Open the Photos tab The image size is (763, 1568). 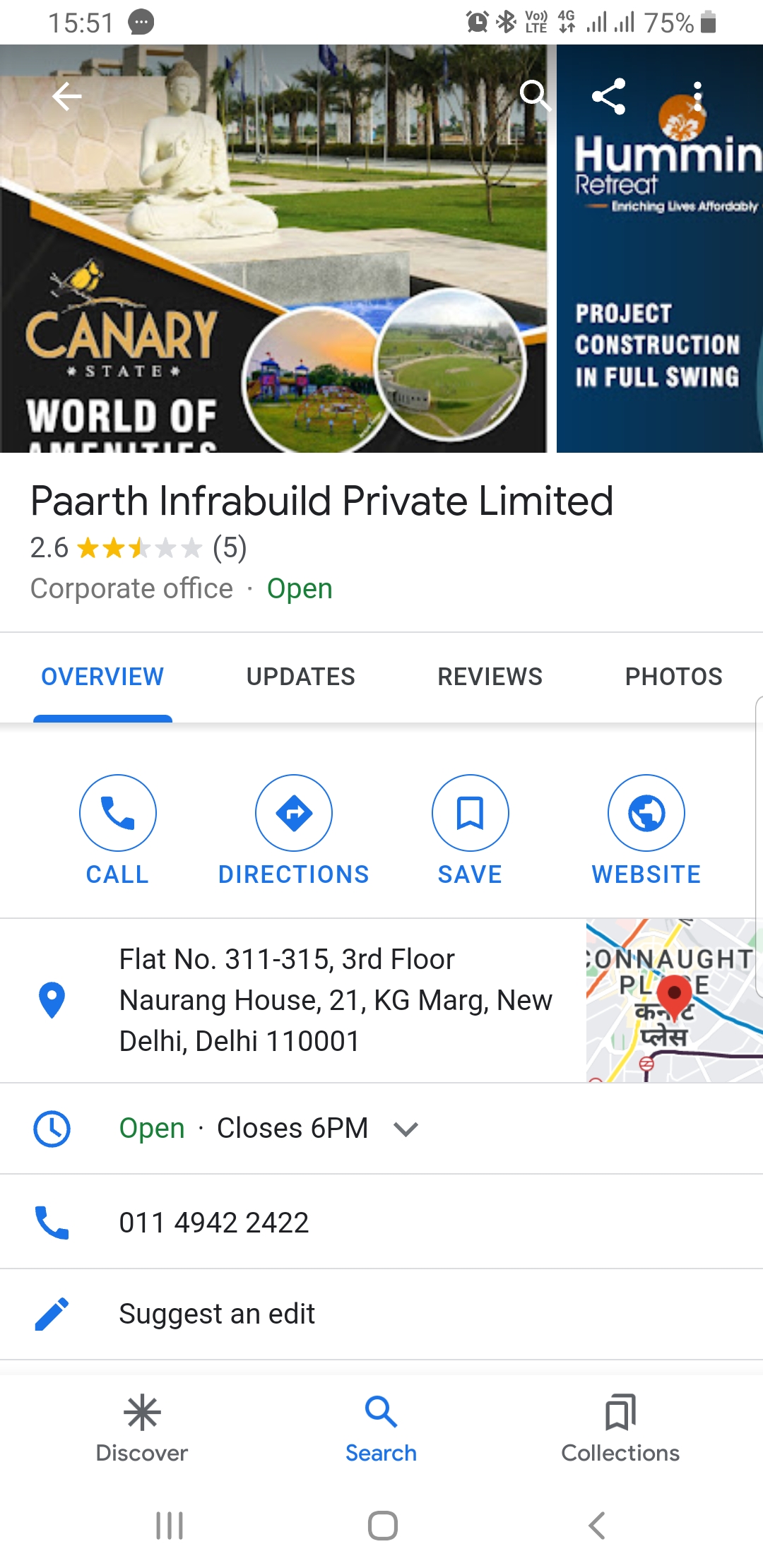[x=673, y=677]
